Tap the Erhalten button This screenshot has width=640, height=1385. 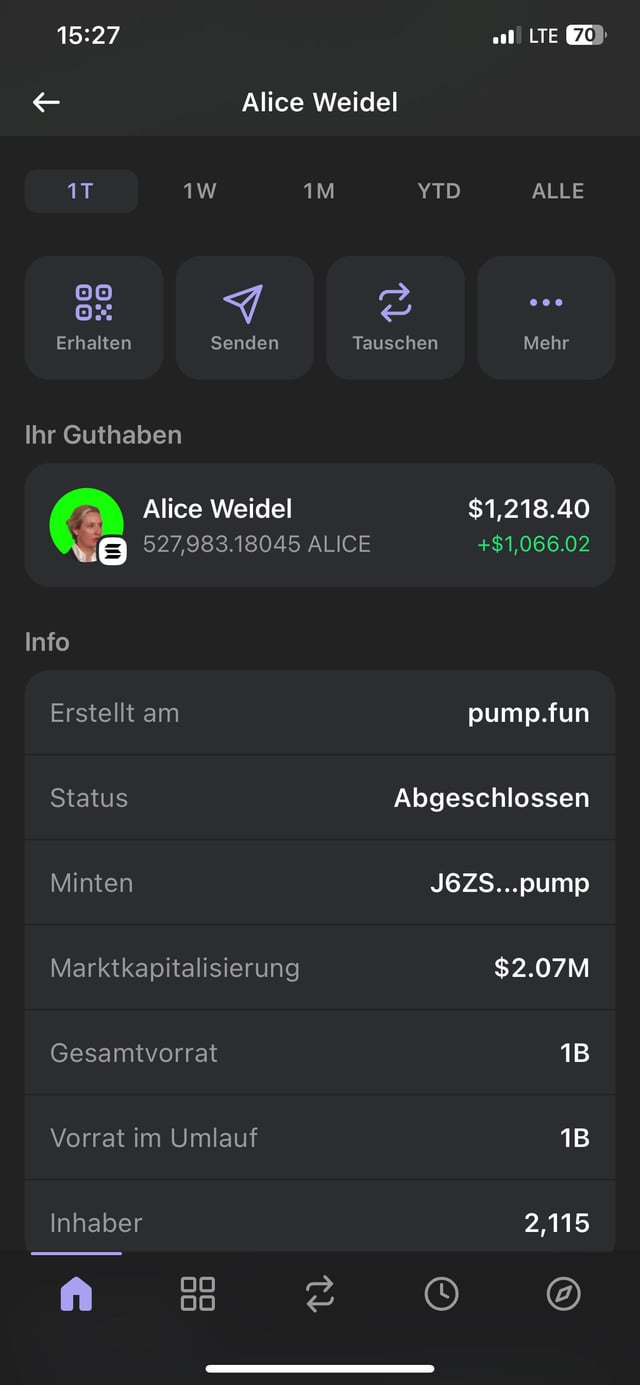click(x=94, y=318)
